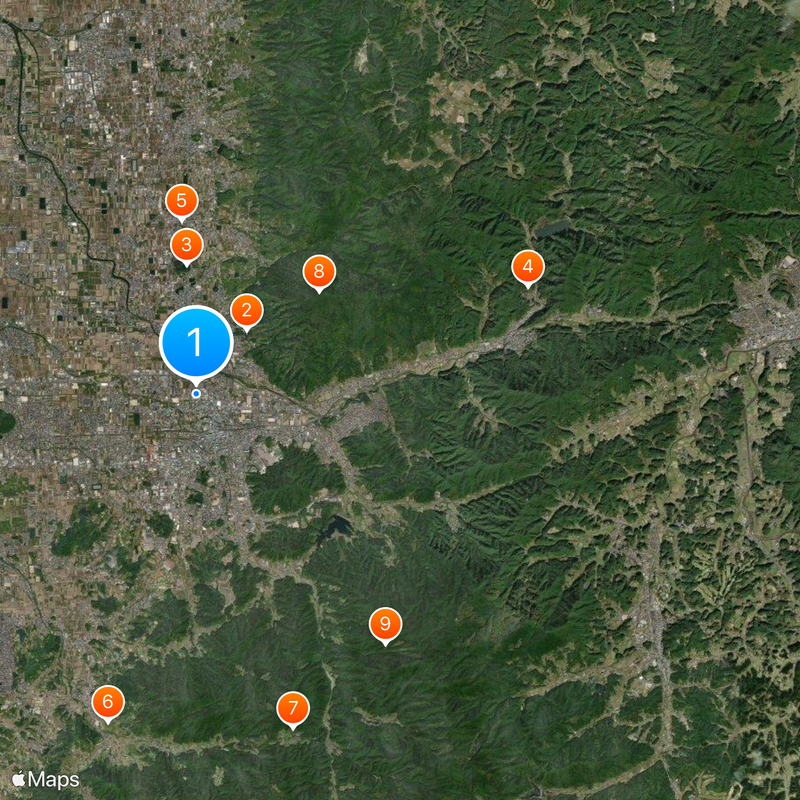Select the large blue pin numbered 1
800x800 pixels.
tap(196, 343)
